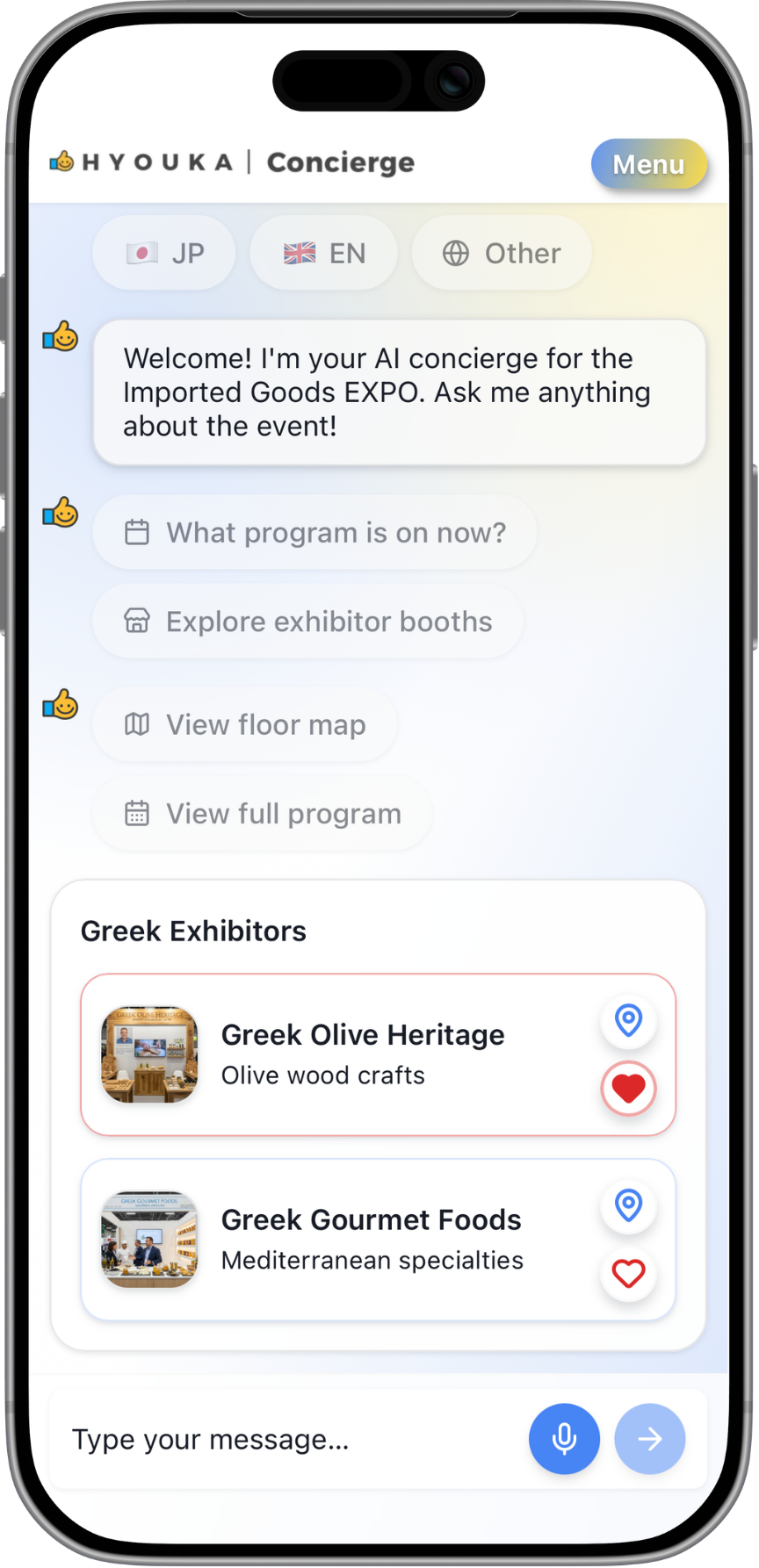Image resolution: width=759 pixels, height=1568 pixels.
Task: Select the globe icon on the Other chip
Action: tap(455, 253)
